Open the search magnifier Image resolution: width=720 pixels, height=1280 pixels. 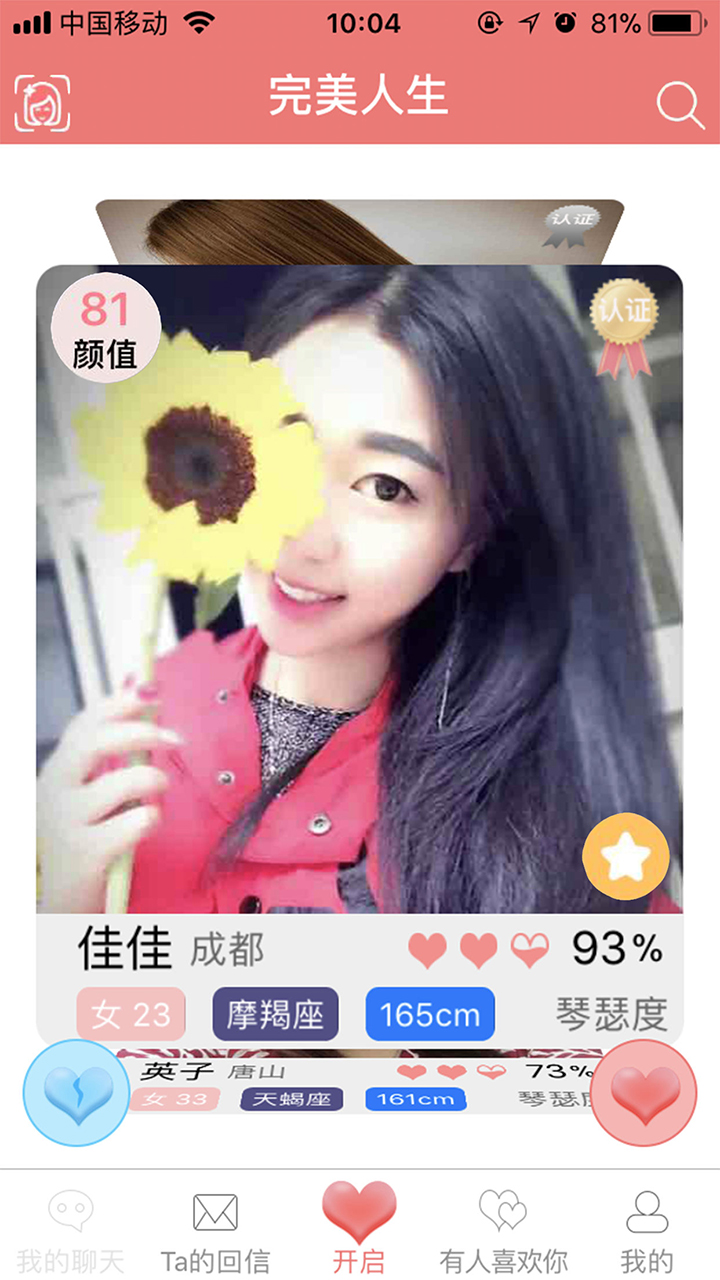pyautogui.click(x=680, y=104)
